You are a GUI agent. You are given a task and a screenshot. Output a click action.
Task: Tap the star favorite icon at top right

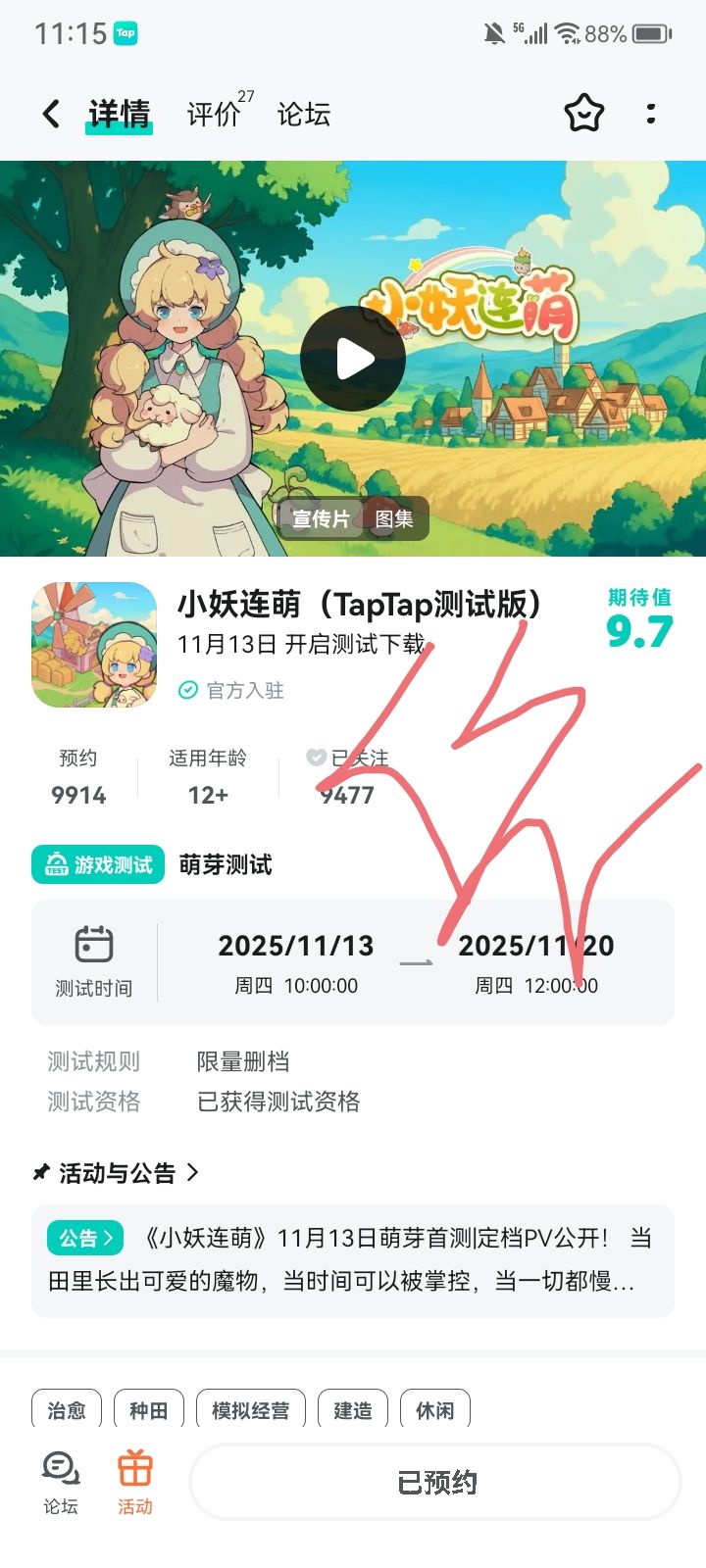click(585, 114)
